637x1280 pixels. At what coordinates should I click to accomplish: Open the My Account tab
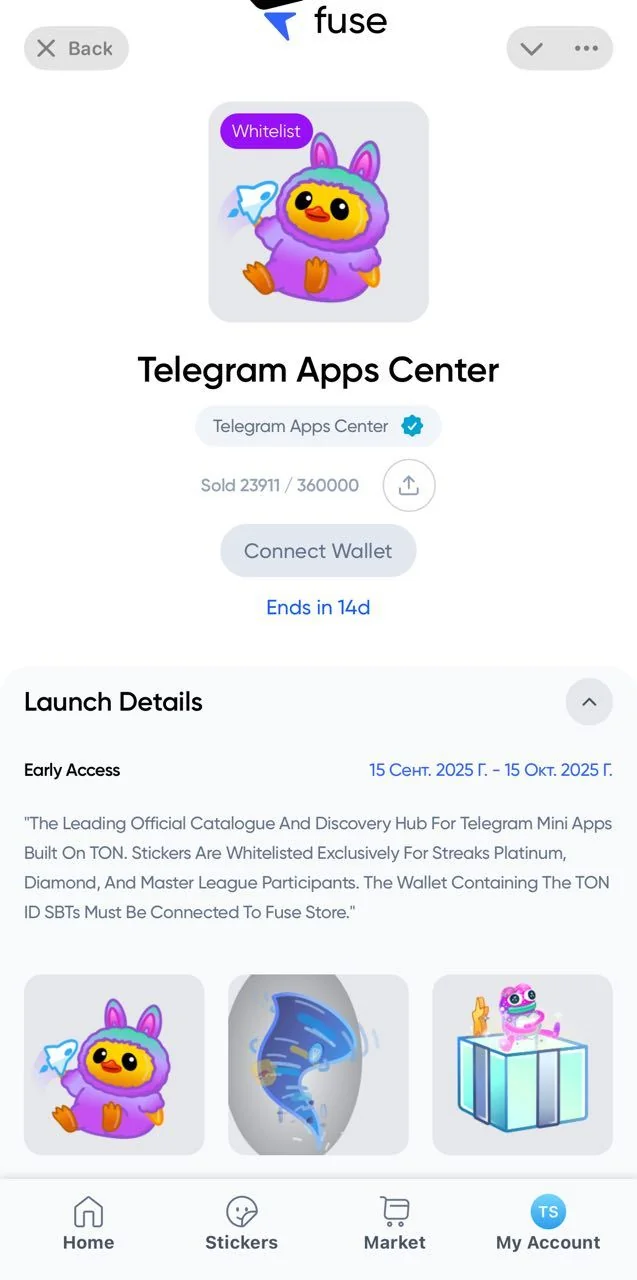click(548, 1224)
